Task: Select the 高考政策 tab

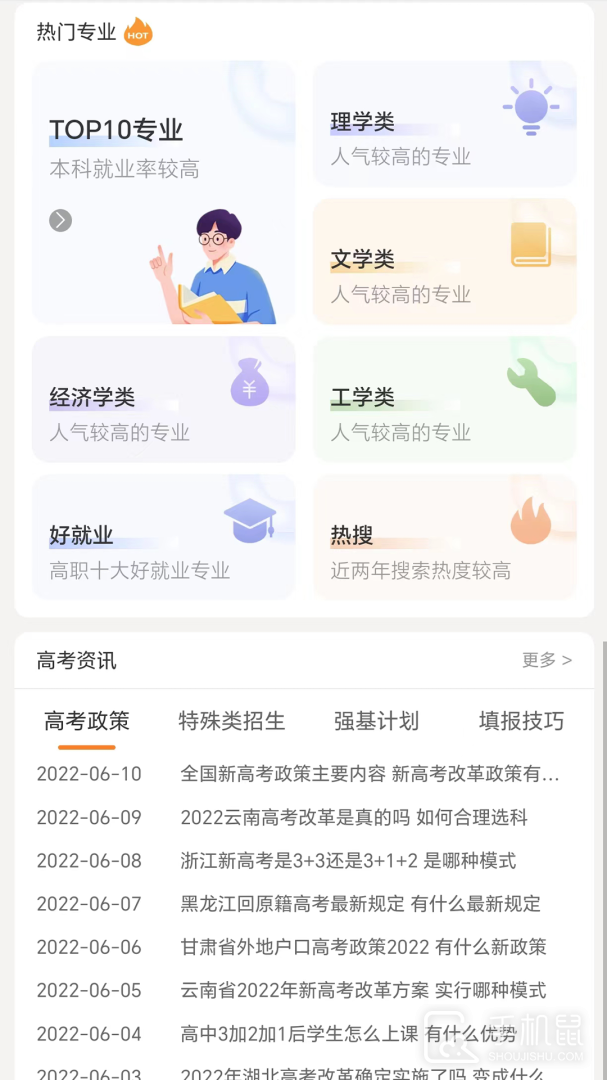Action: coord(87,721)
